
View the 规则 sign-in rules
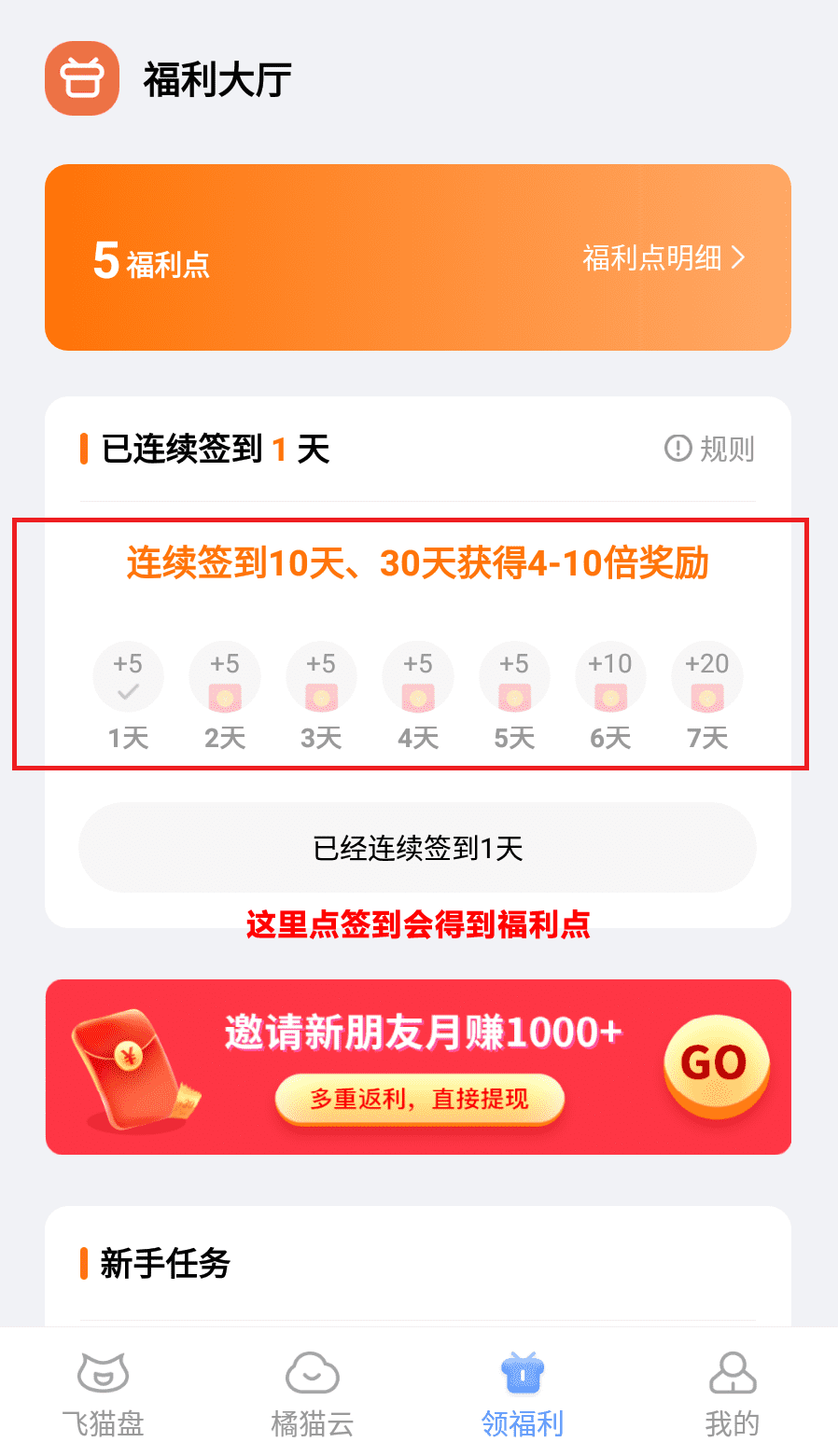[709, 449]
